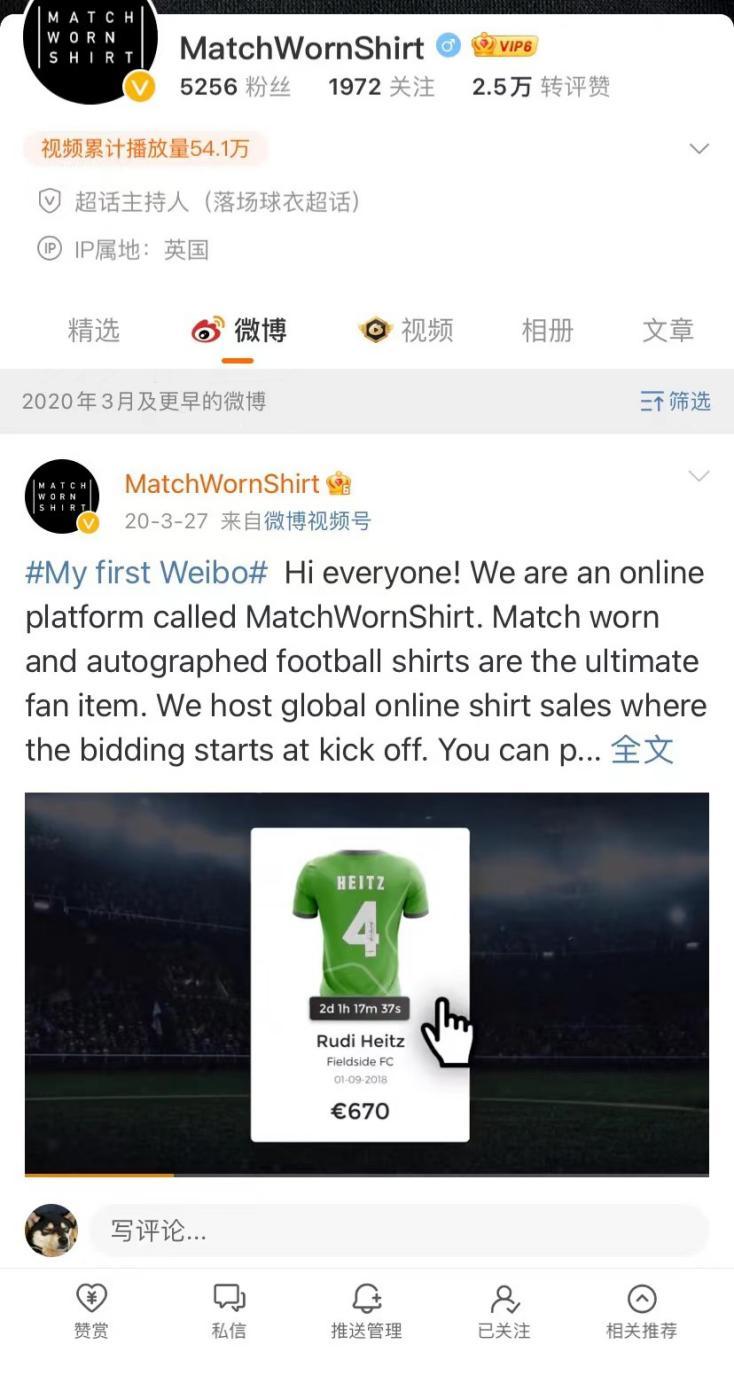Open 微博视频号 source link
The width and height of the screenshot is (734, 1375).
pyautogui.click(x=317, y=521)
